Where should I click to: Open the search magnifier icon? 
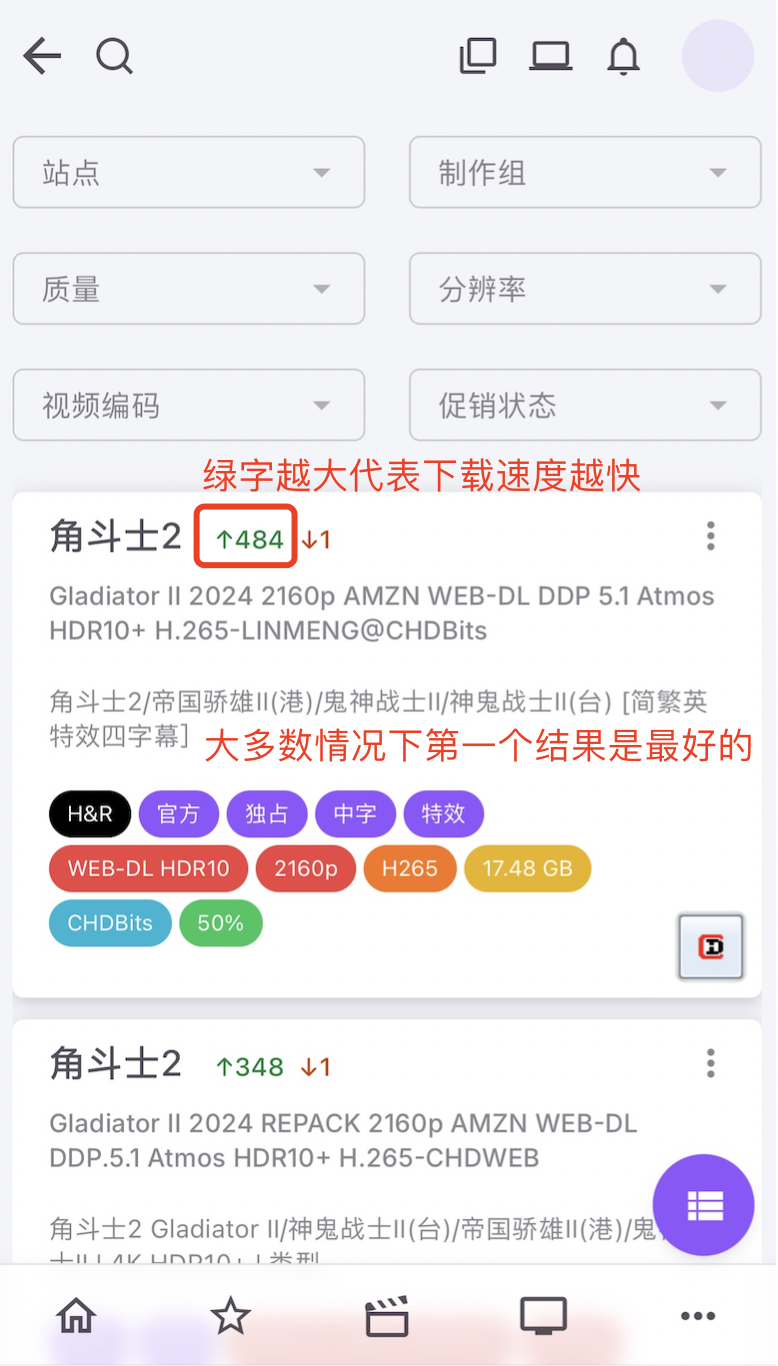pos(114,56)
